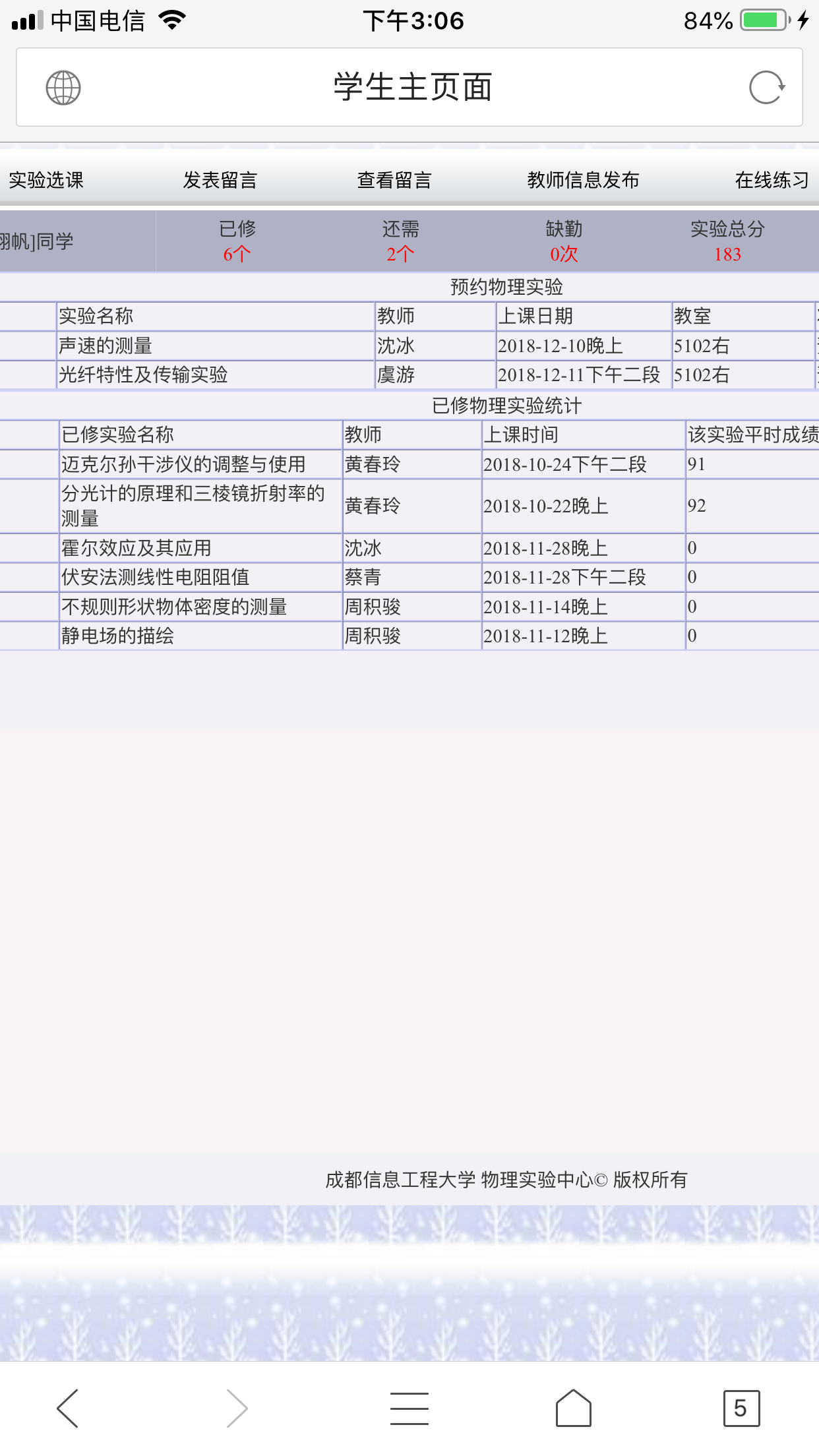
Task: Open the tab switcher showing 5 tabs
Action: (x=741, y=1408)
